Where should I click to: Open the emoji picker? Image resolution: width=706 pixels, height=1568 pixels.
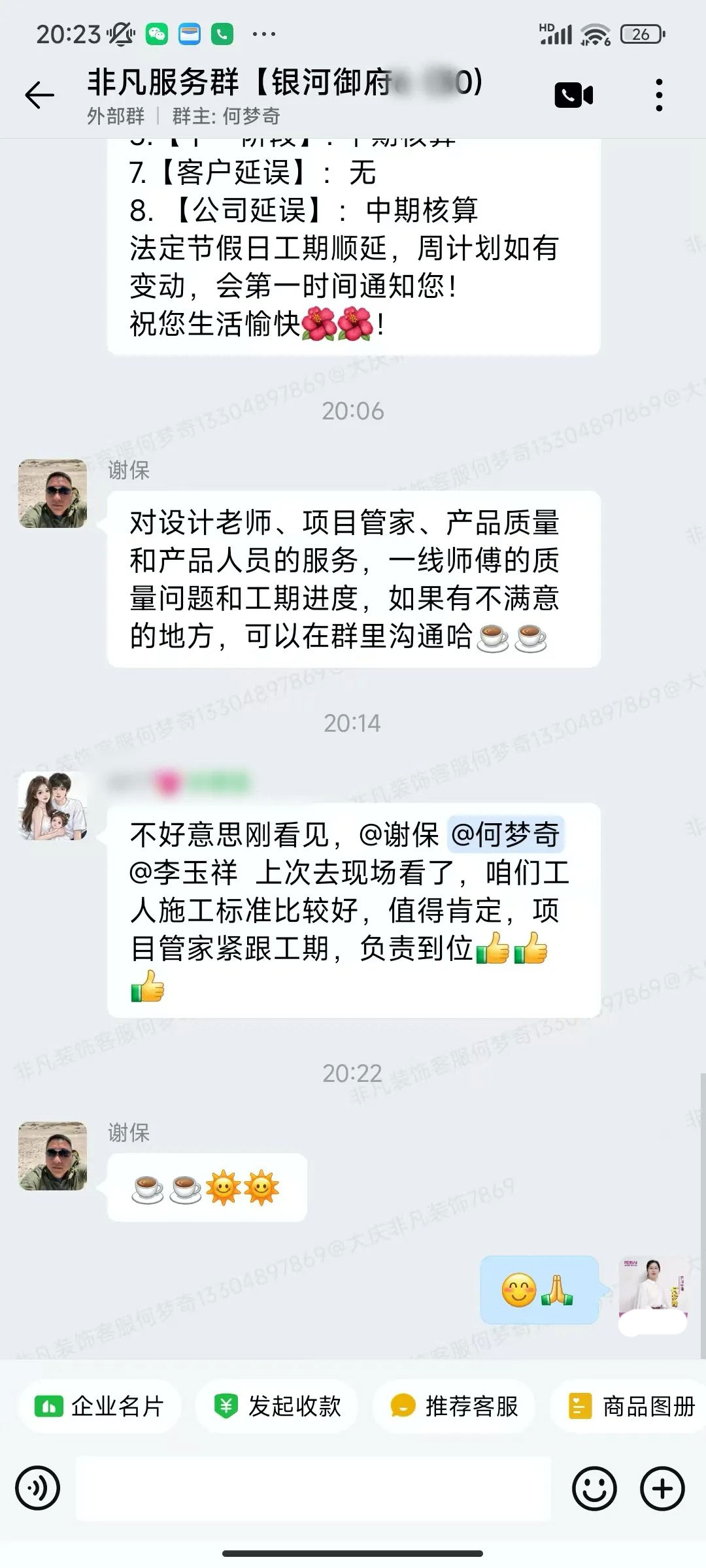click(594, 1489)
